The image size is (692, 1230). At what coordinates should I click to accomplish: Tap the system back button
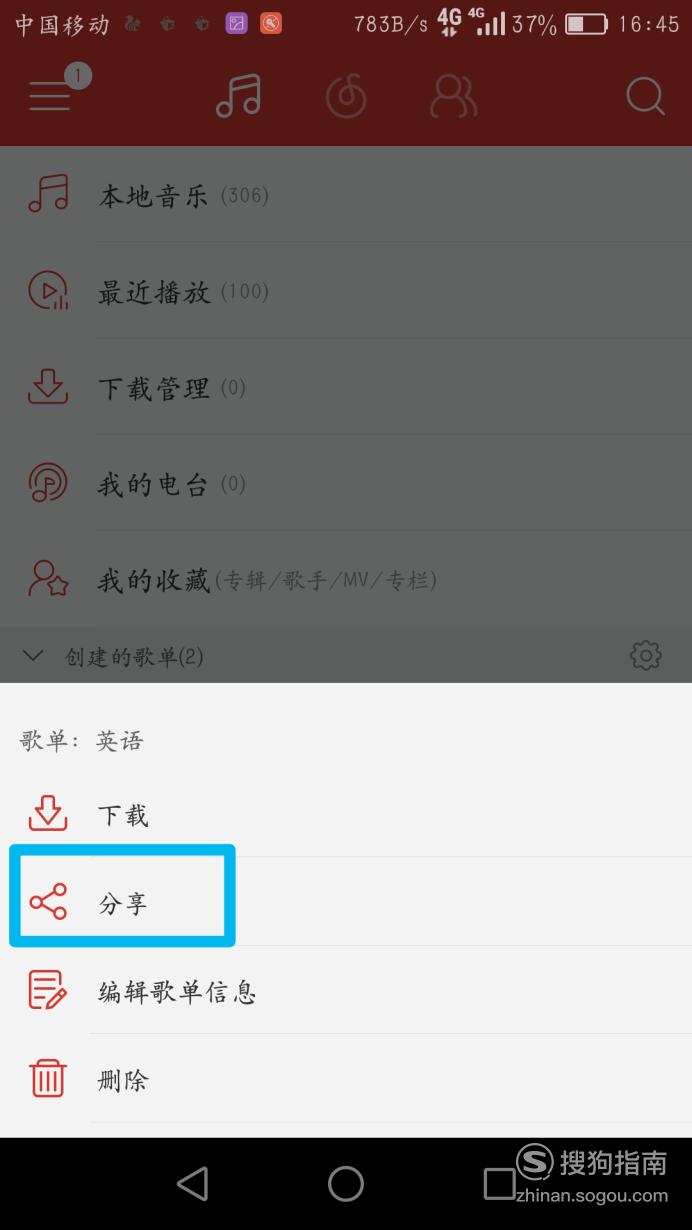point(192,1184)
